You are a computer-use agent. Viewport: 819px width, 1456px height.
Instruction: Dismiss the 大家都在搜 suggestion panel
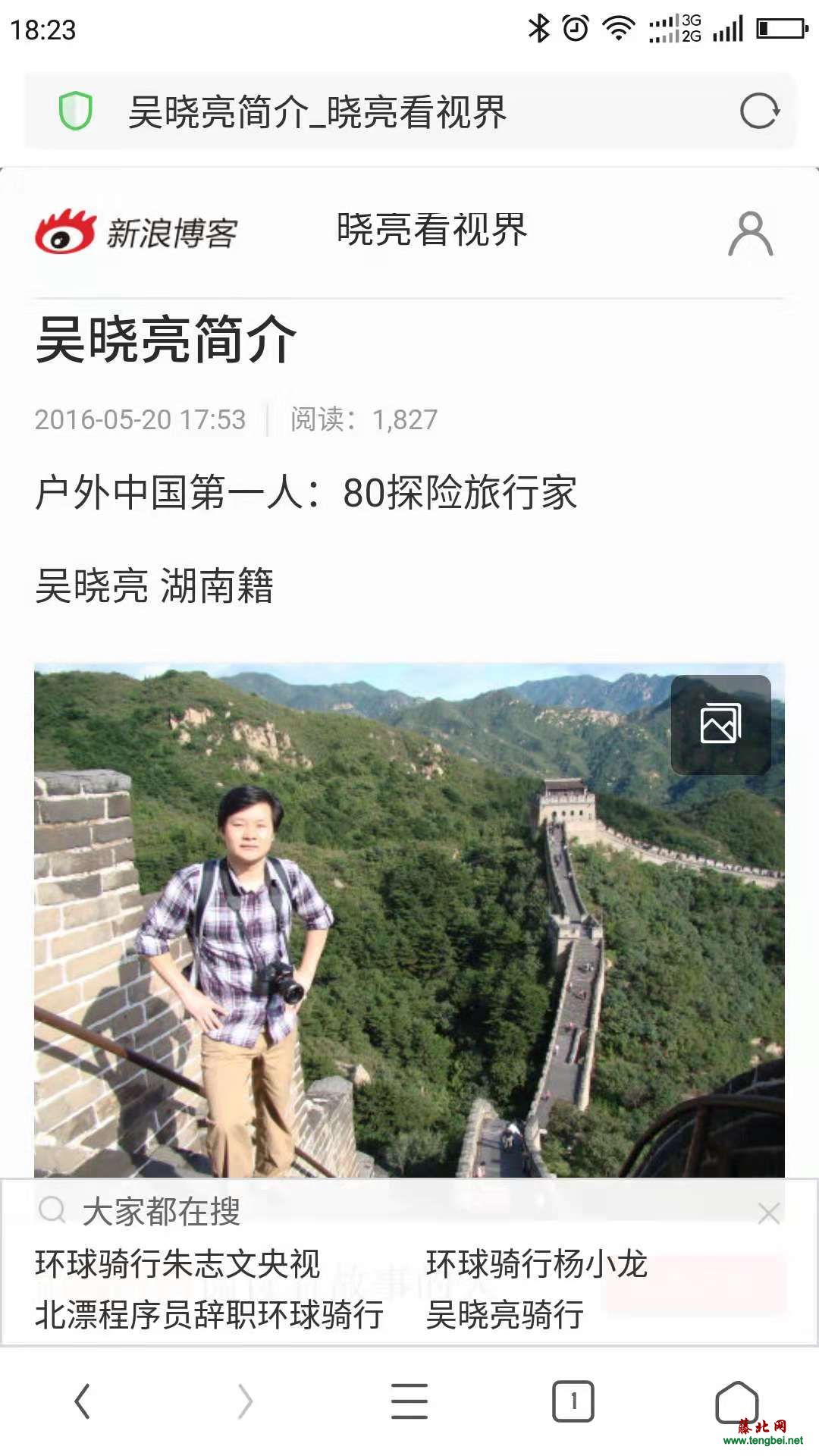(768, 1213)
